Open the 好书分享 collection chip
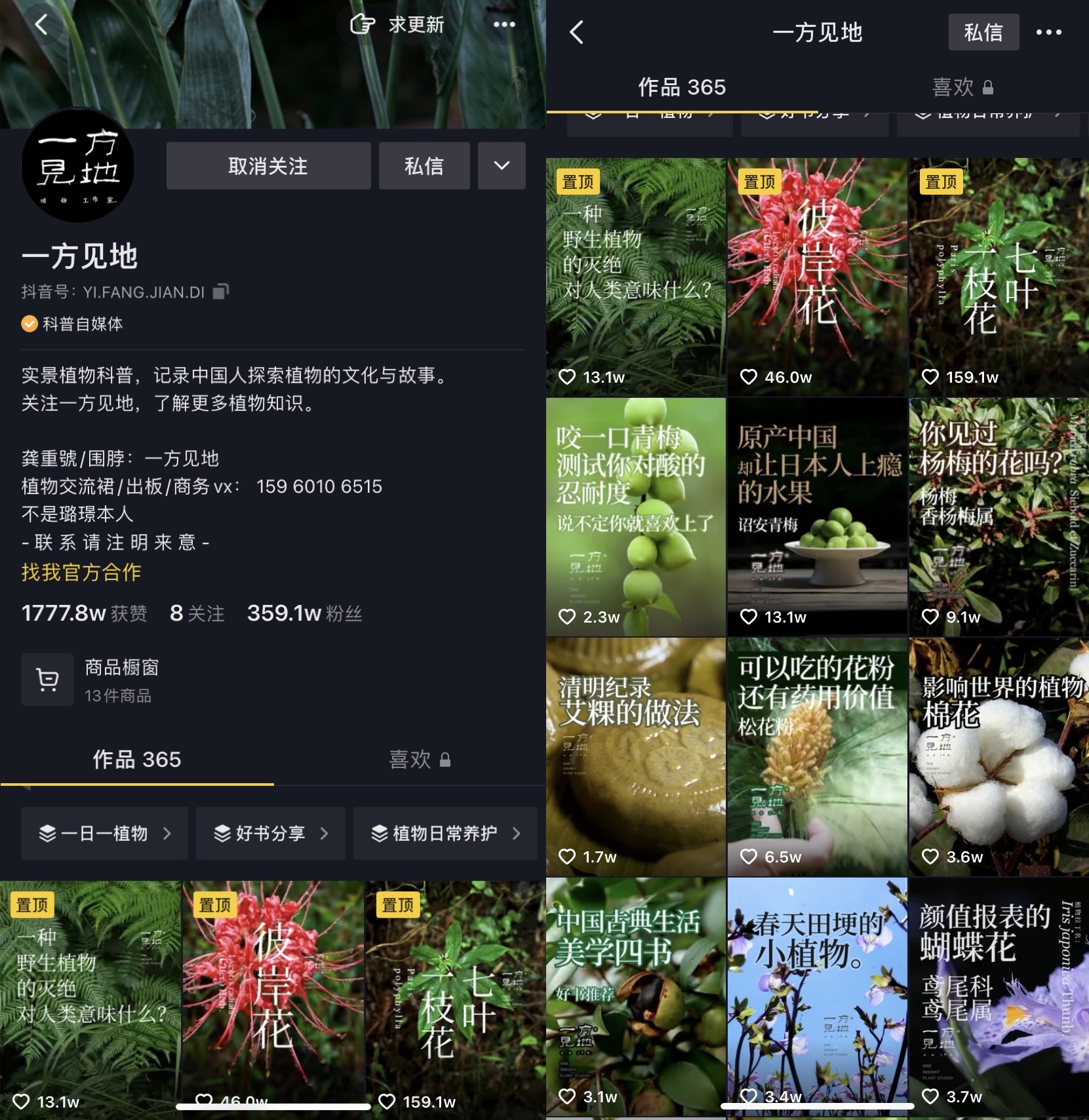1089x1120 pixels. (270, 833)
